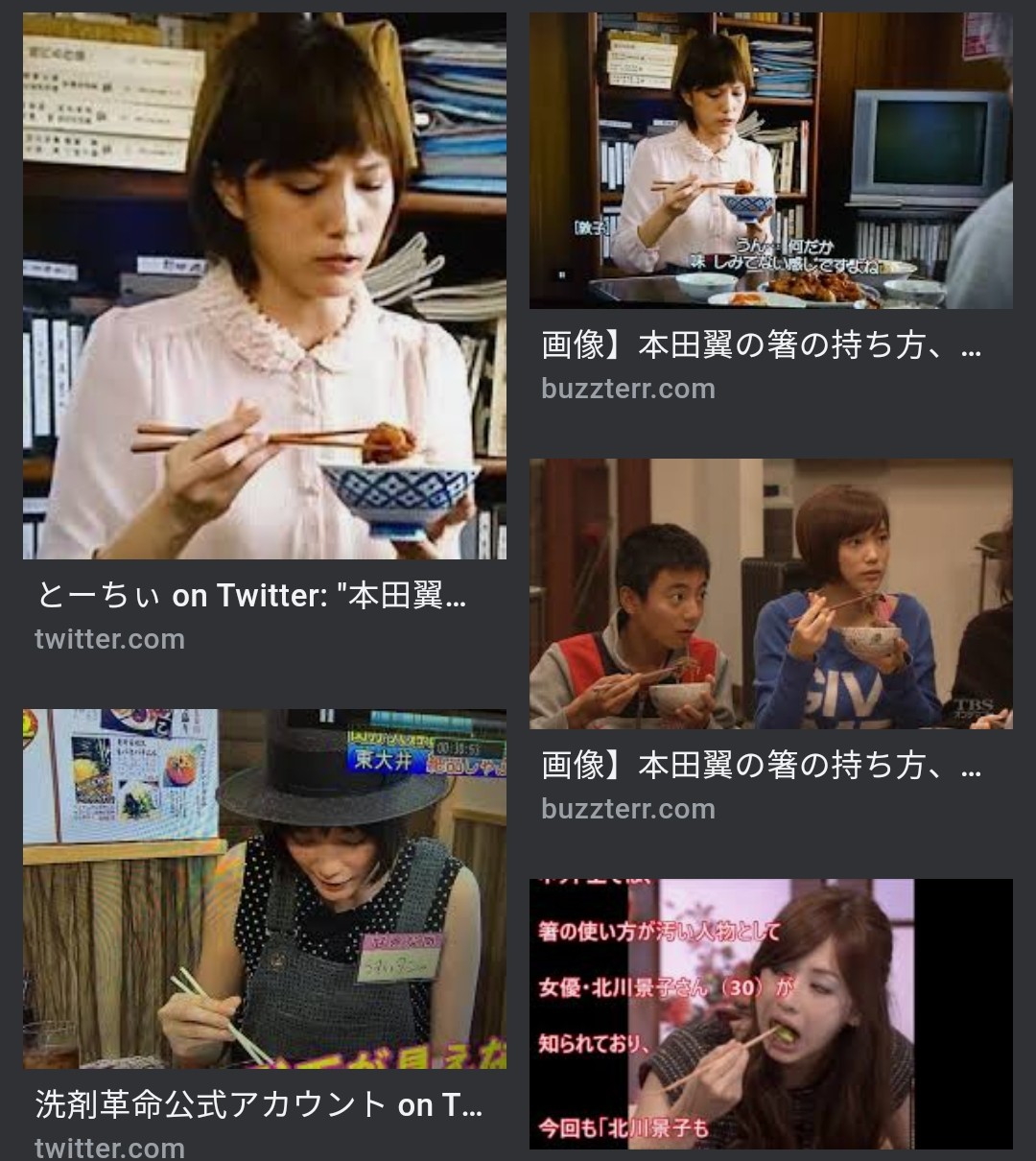The height and width of the screenshot is (1161, 1036).
Task: Open the 洗剤革命公式アカウント Twitter image result
Action: [265, 889]
